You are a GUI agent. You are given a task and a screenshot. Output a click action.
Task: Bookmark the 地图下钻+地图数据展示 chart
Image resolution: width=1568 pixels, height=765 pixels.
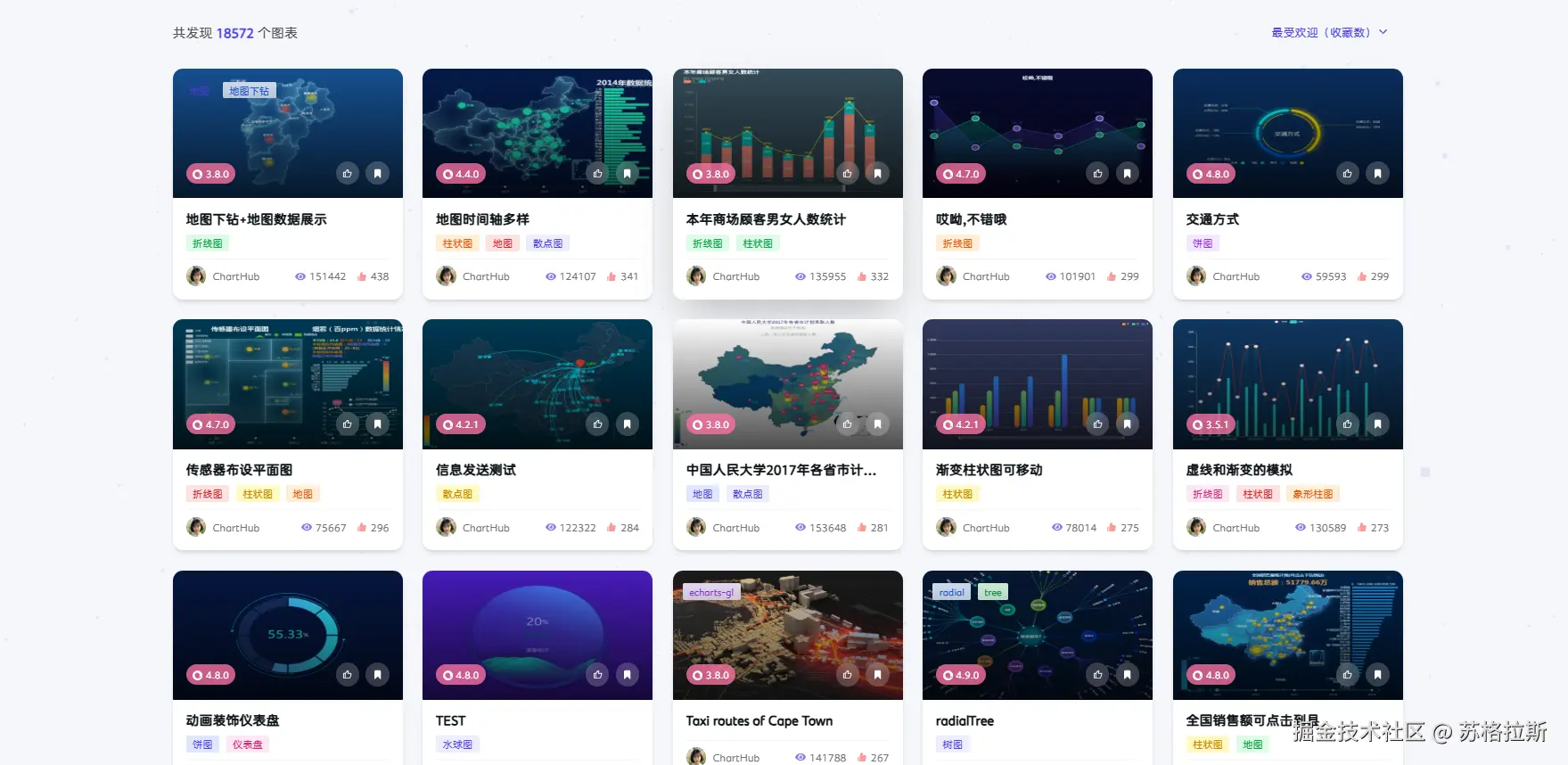pyautogui.click(x=378, y=174)
